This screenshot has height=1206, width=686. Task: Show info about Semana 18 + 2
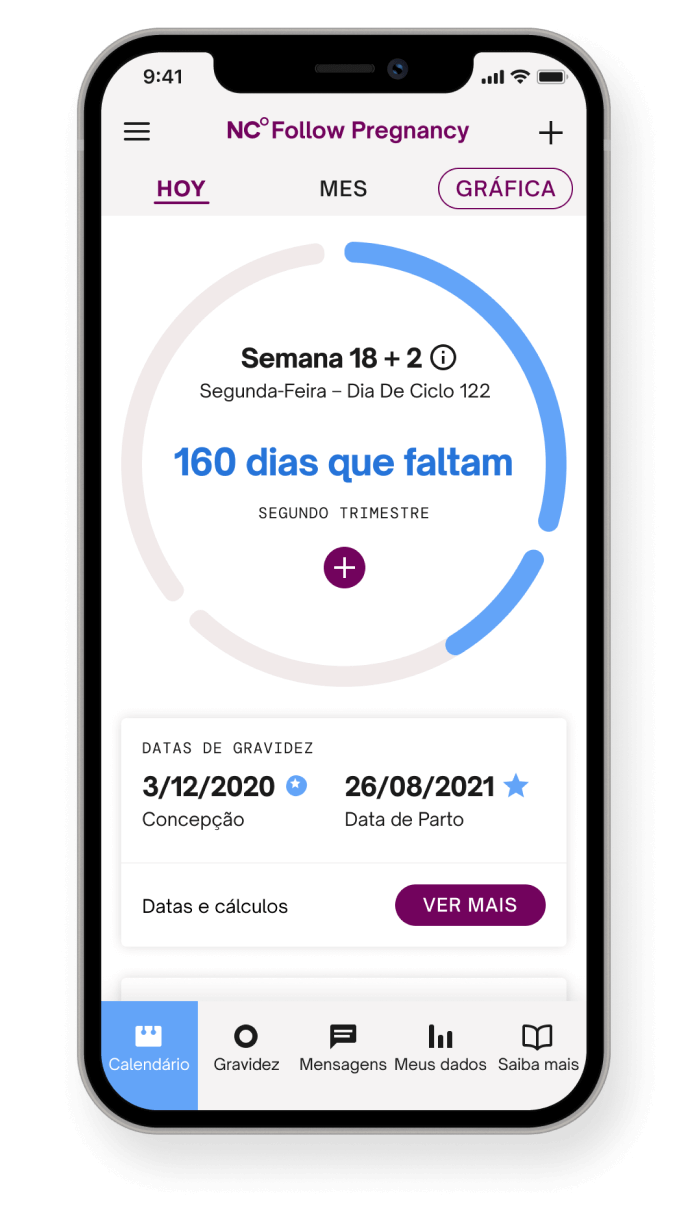point(443,357)
